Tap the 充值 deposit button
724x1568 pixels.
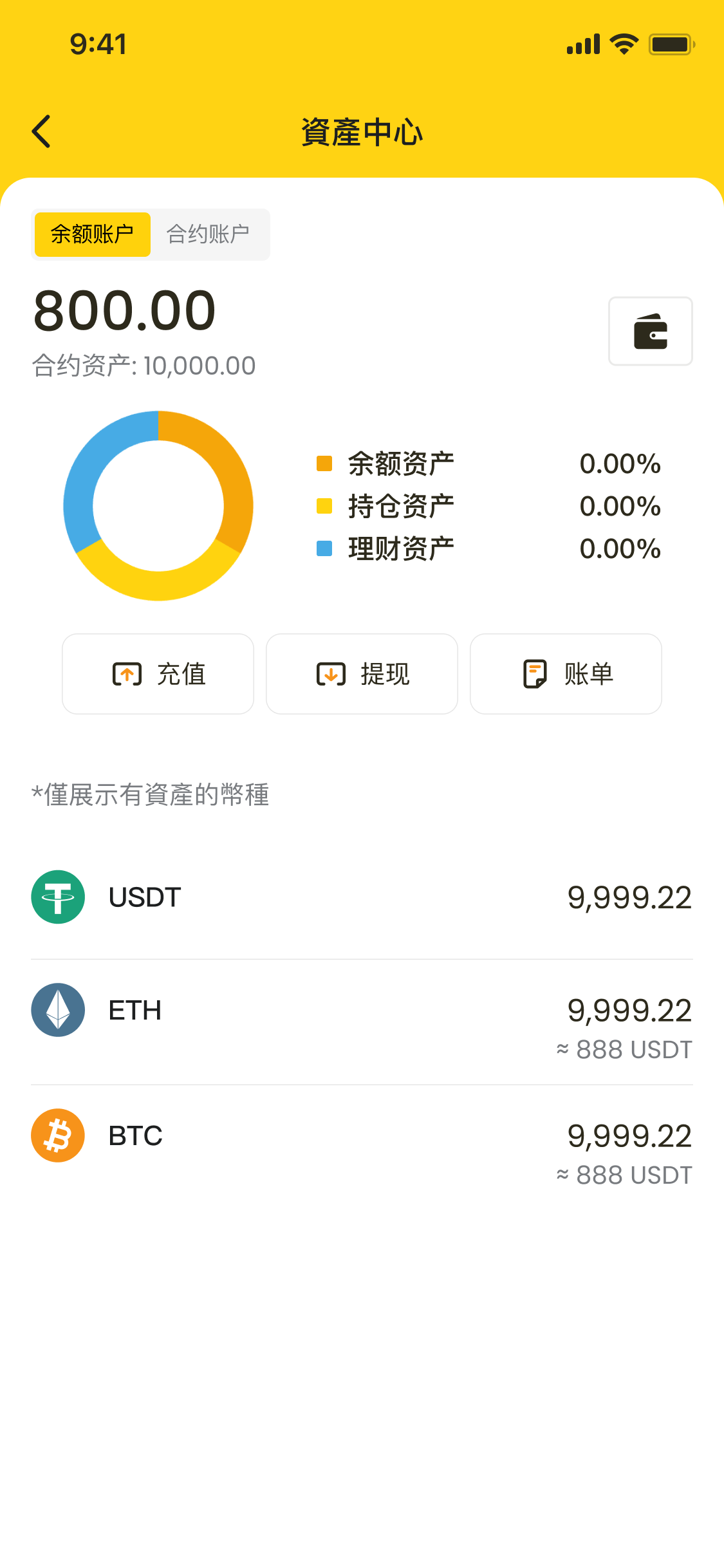(158, 674)
